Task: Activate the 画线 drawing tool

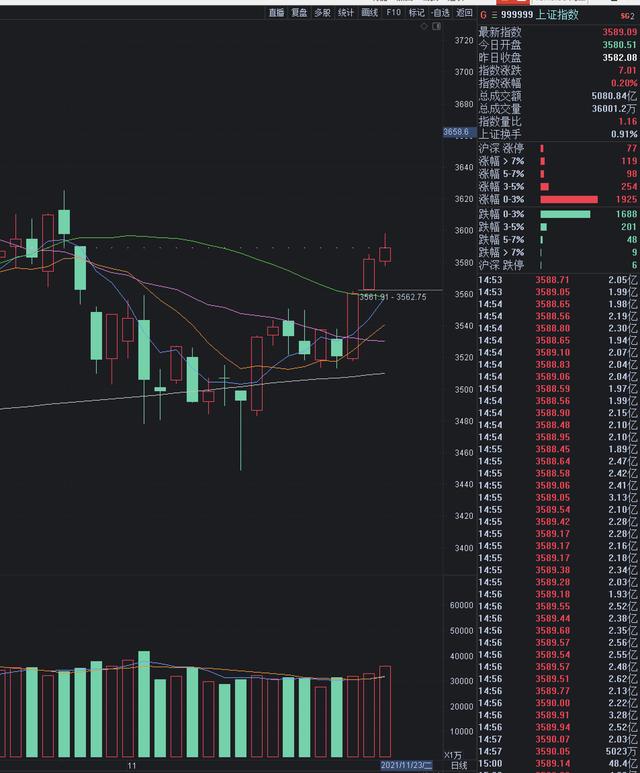Action: [370, 13]
